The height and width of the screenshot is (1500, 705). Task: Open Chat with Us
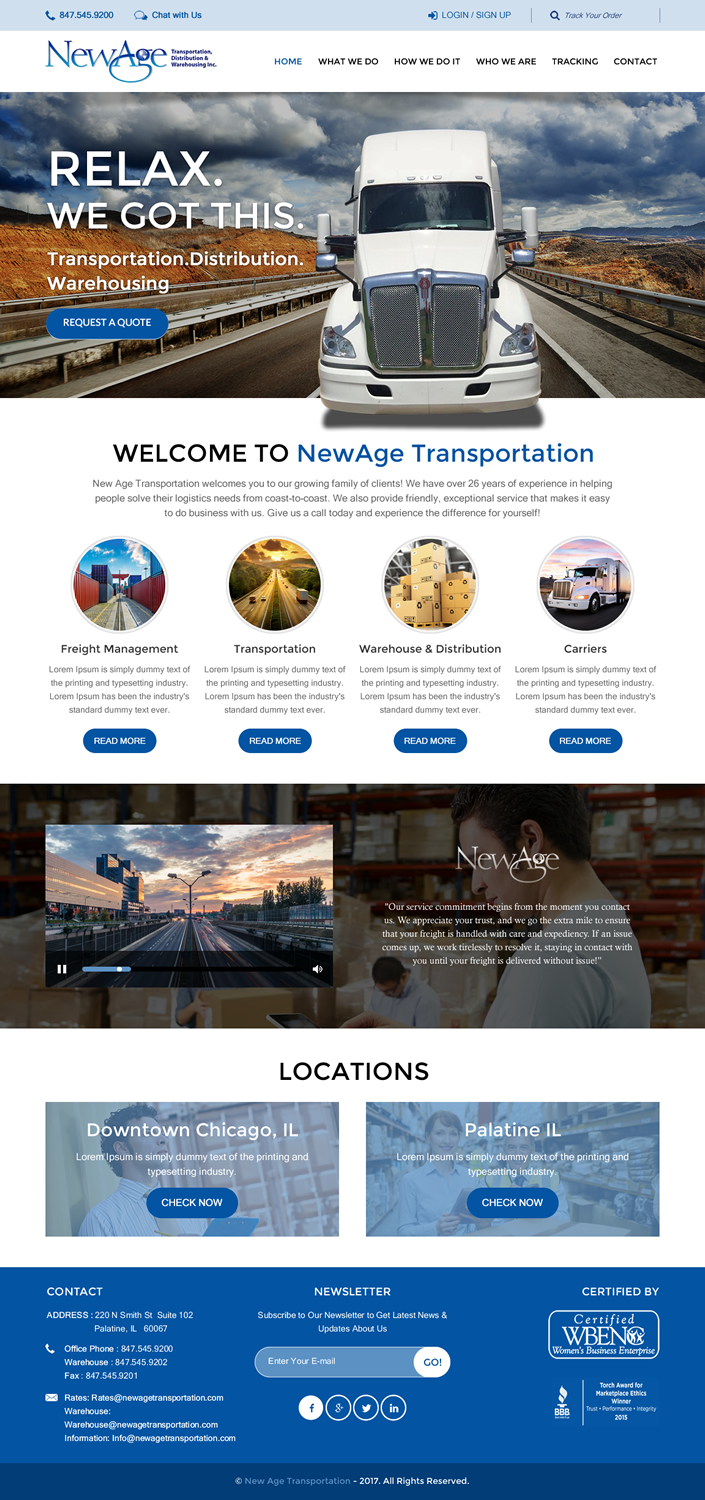point(168,15)
